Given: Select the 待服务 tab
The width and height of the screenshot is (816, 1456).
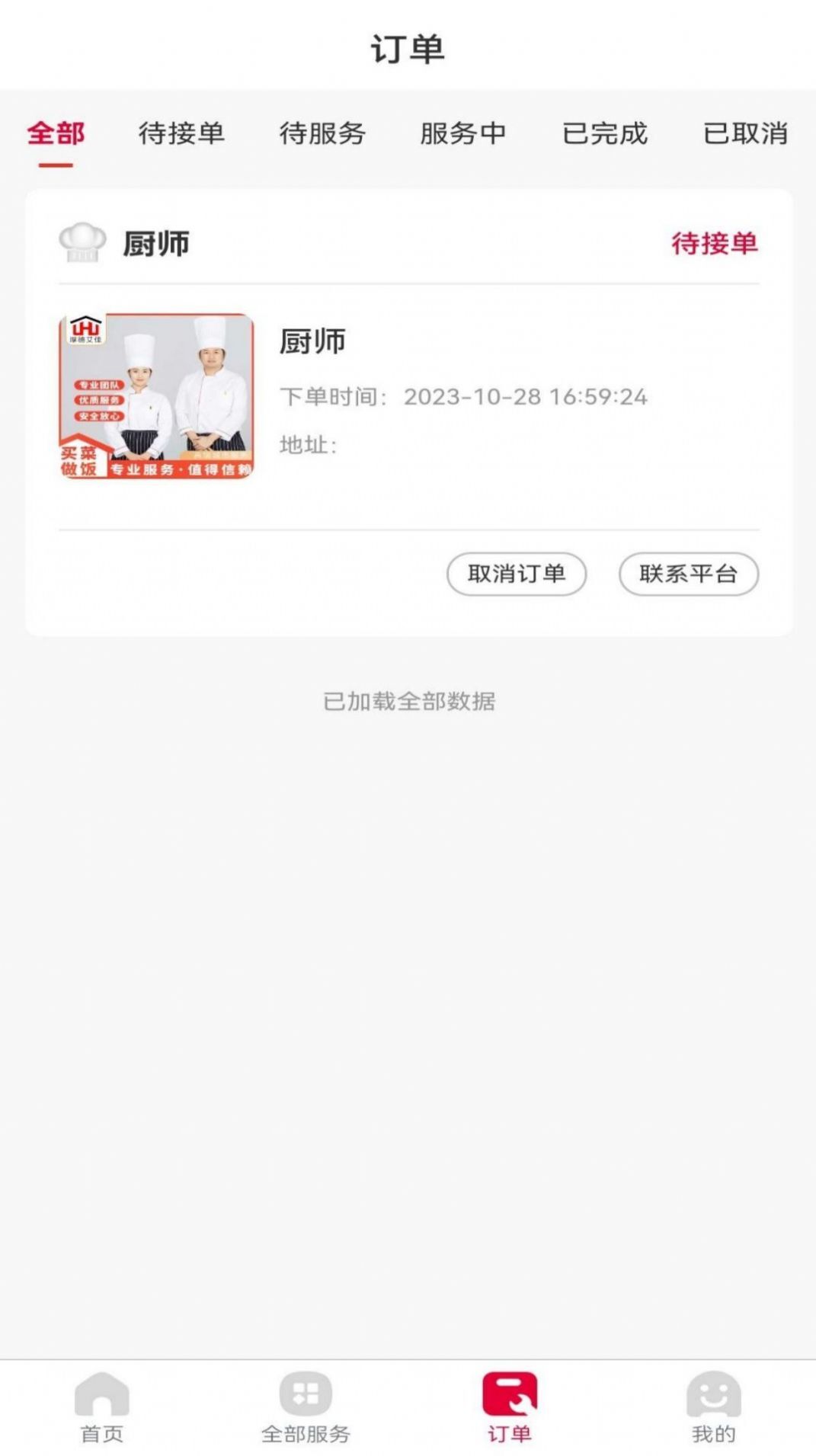Looking at the screenshot, I should pyautogui.click(x=321, y=134).
